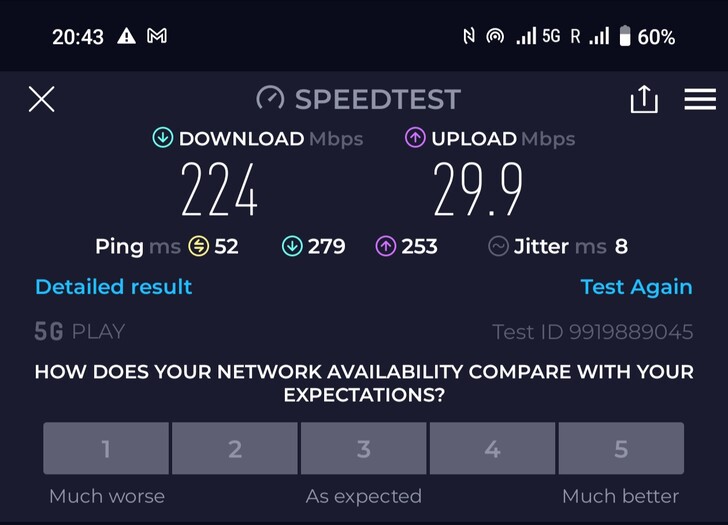
Task: Open the hamburger menu
Action: (700, 99)
